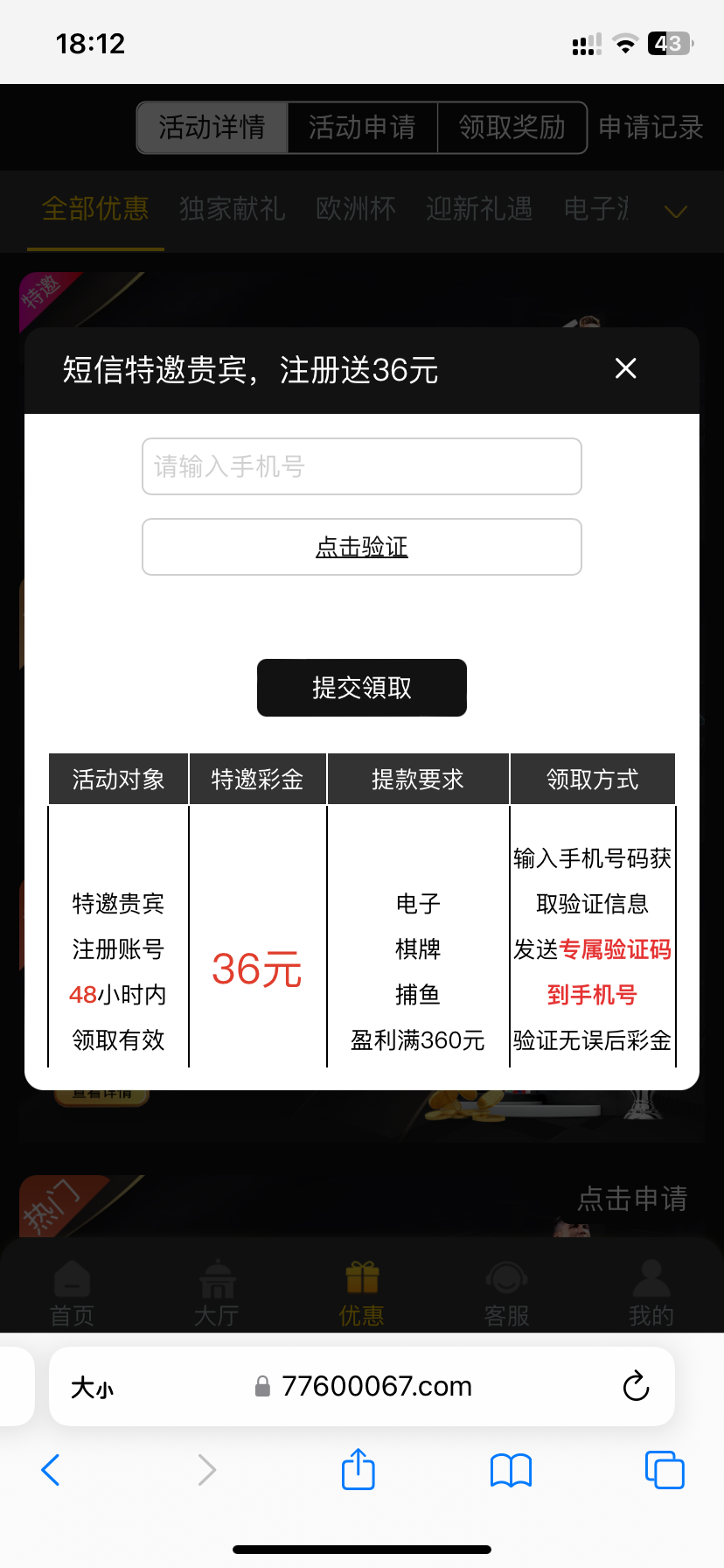Tap the 提交领取 submit button
The width and height of the screenshot is (724, 1568).
(361, 688)
